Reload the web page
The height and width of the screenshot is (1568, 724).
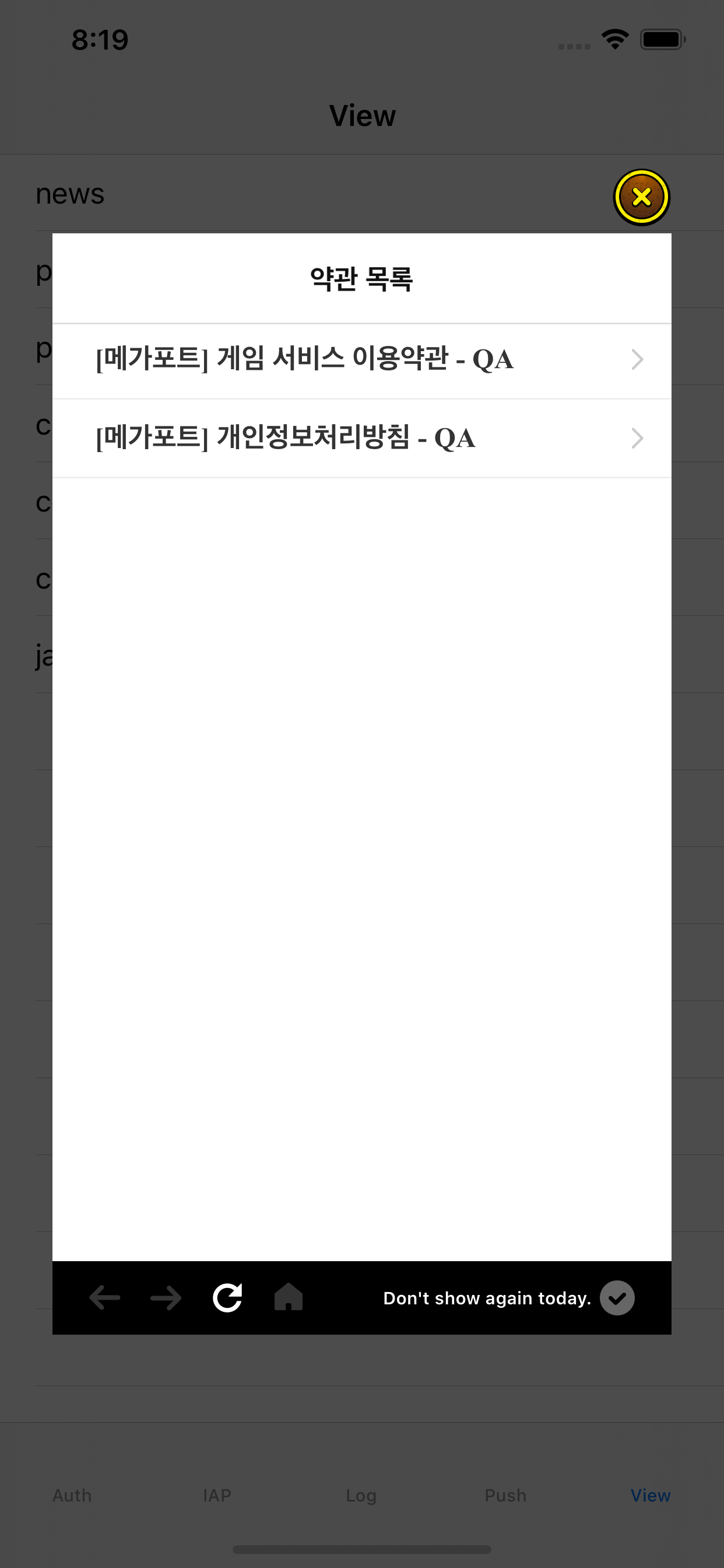(x=227, y=1298)
